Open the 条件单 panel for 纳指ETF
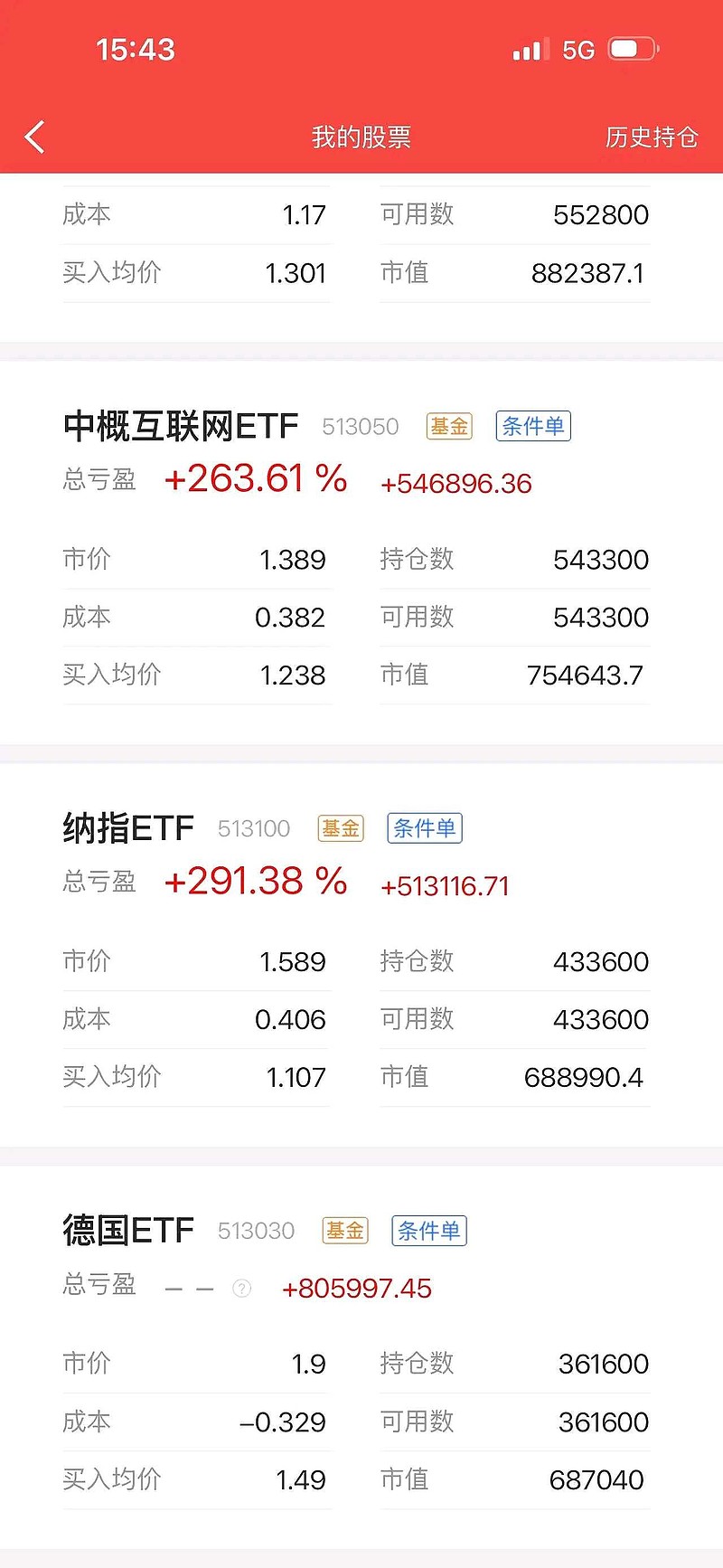Viewport: 723px width, 1568px height. coord(425,827)
